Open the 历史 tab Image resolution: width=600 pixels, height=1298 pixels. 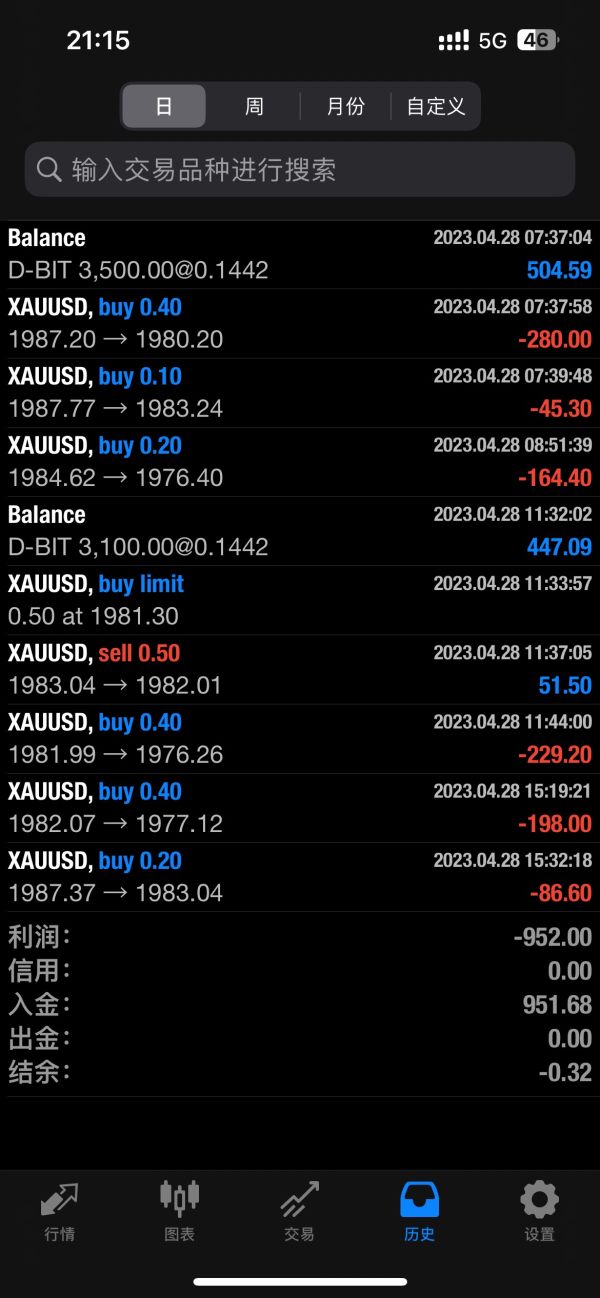[420, 1210]
